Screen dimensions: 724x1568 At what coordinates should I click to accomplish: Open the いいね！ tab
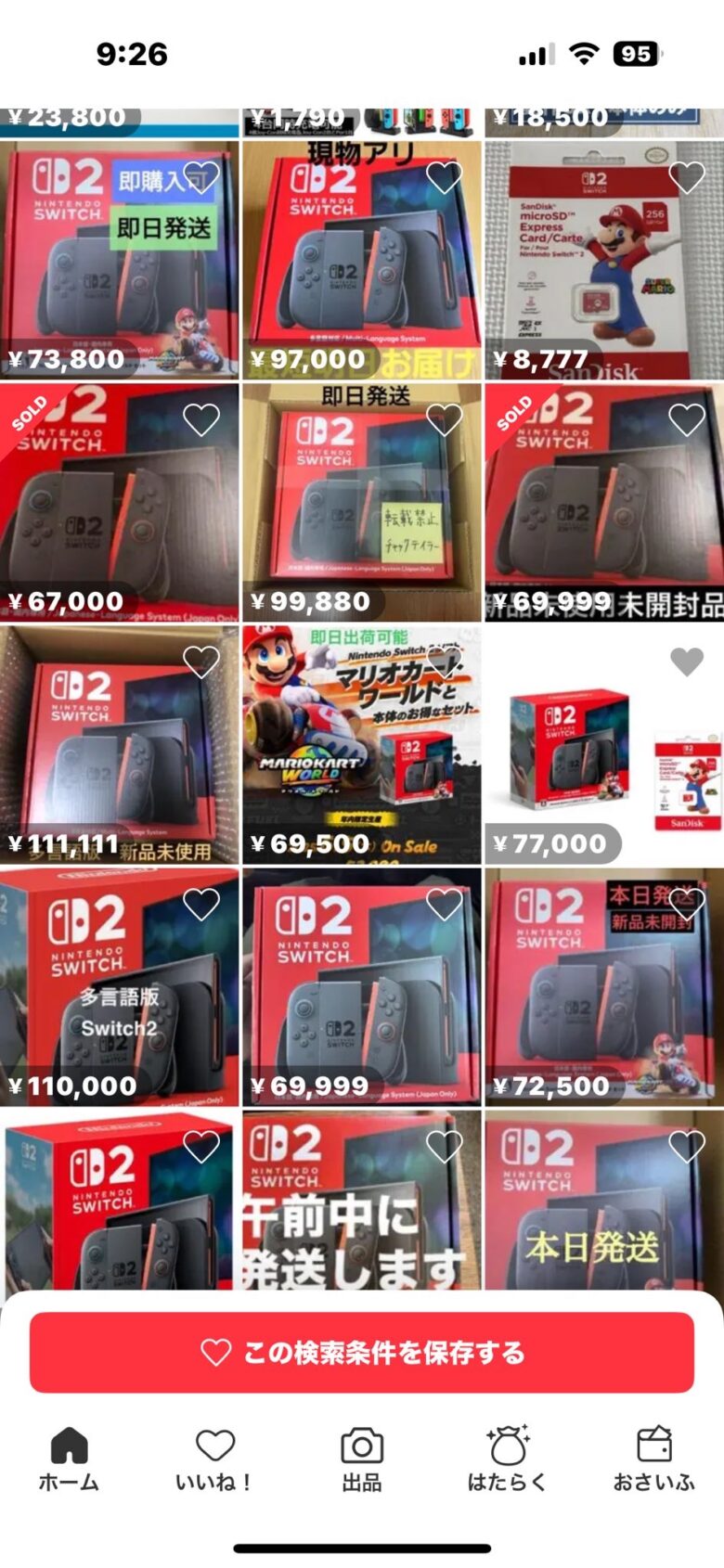[x=214, y=1459]
